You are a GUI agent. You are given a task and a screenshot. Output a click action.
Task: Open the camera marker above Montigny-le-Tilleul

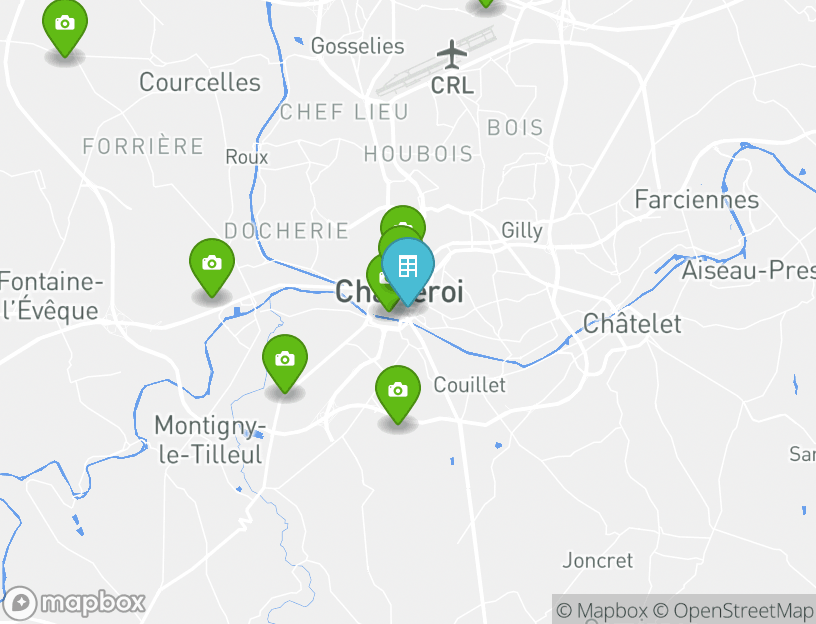(x=285, y=359)
